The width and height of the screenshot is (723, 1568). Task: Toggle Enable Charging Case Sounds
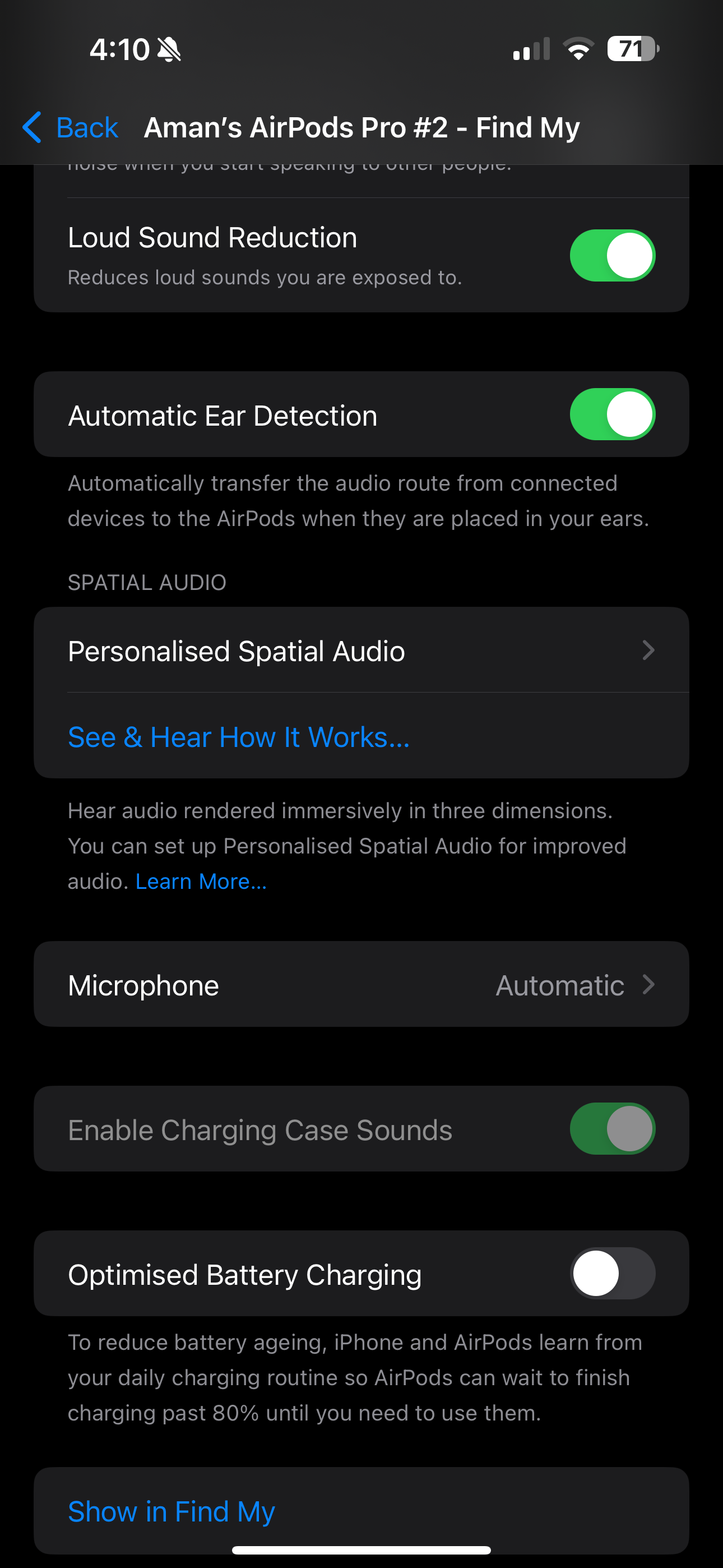pyautogui.click(x=611, y=1129)
